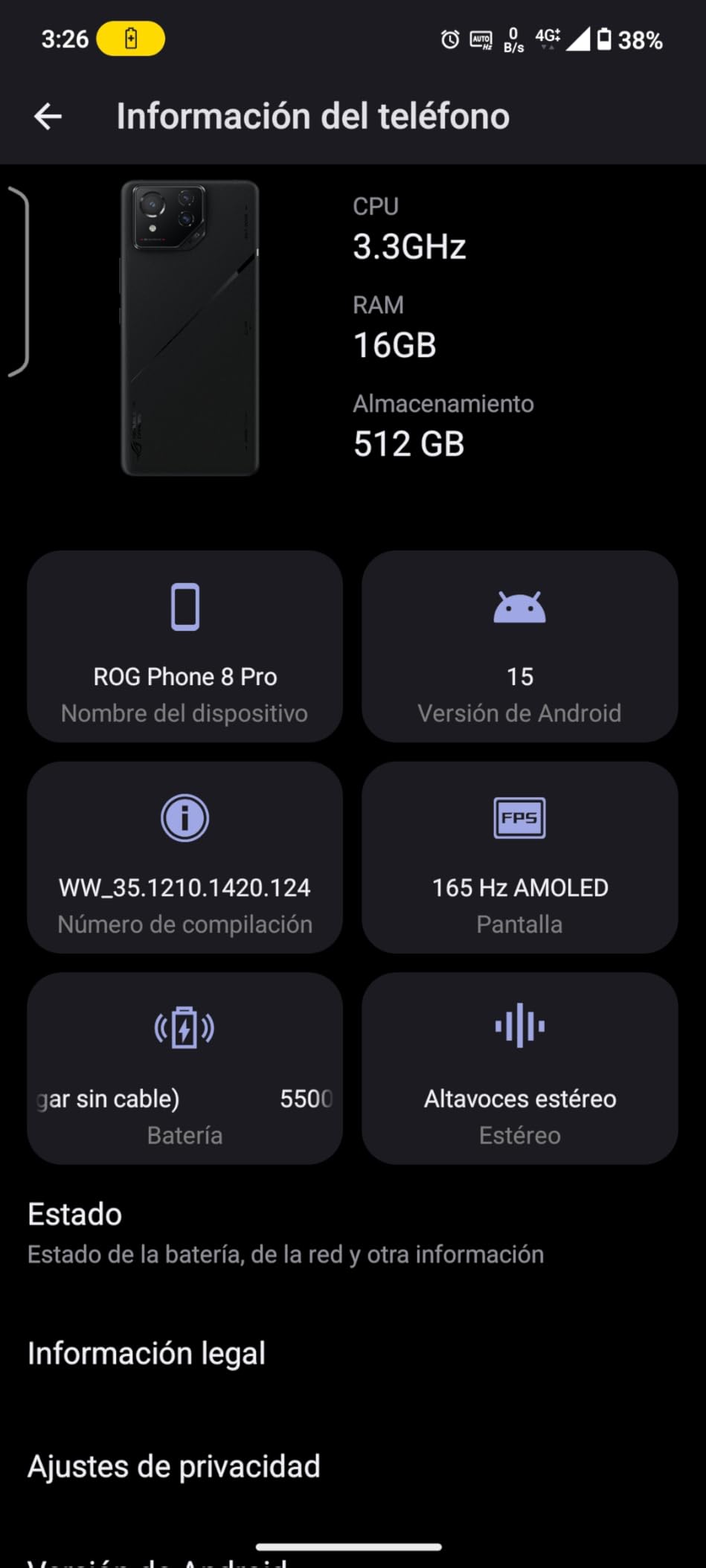
Task: Tap the wireless charging battery icon
Action: (x=184, y=1027)
